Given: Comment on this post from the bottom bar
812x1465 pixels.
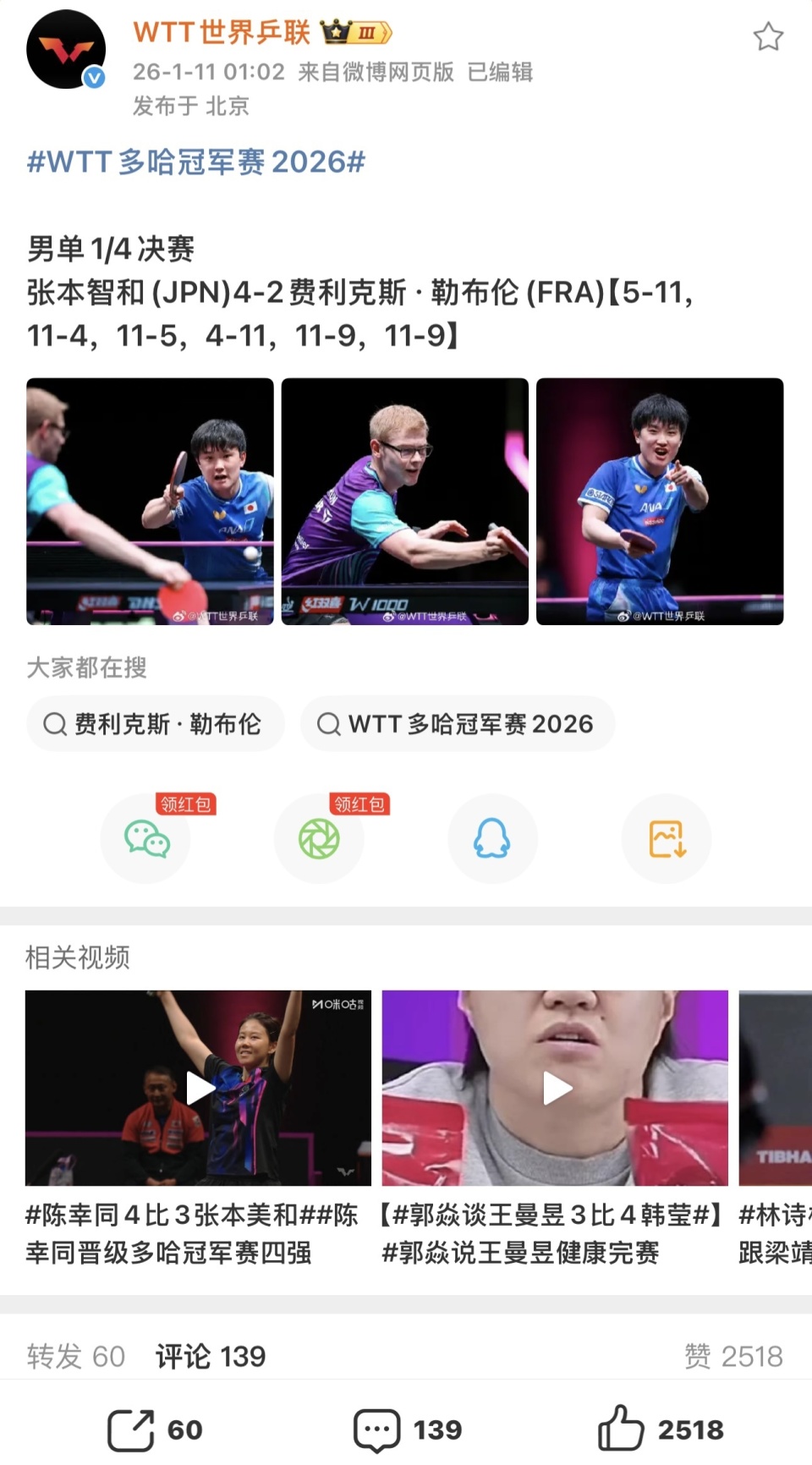Looking at the screenshot, I should click(x=408, y=1429).
